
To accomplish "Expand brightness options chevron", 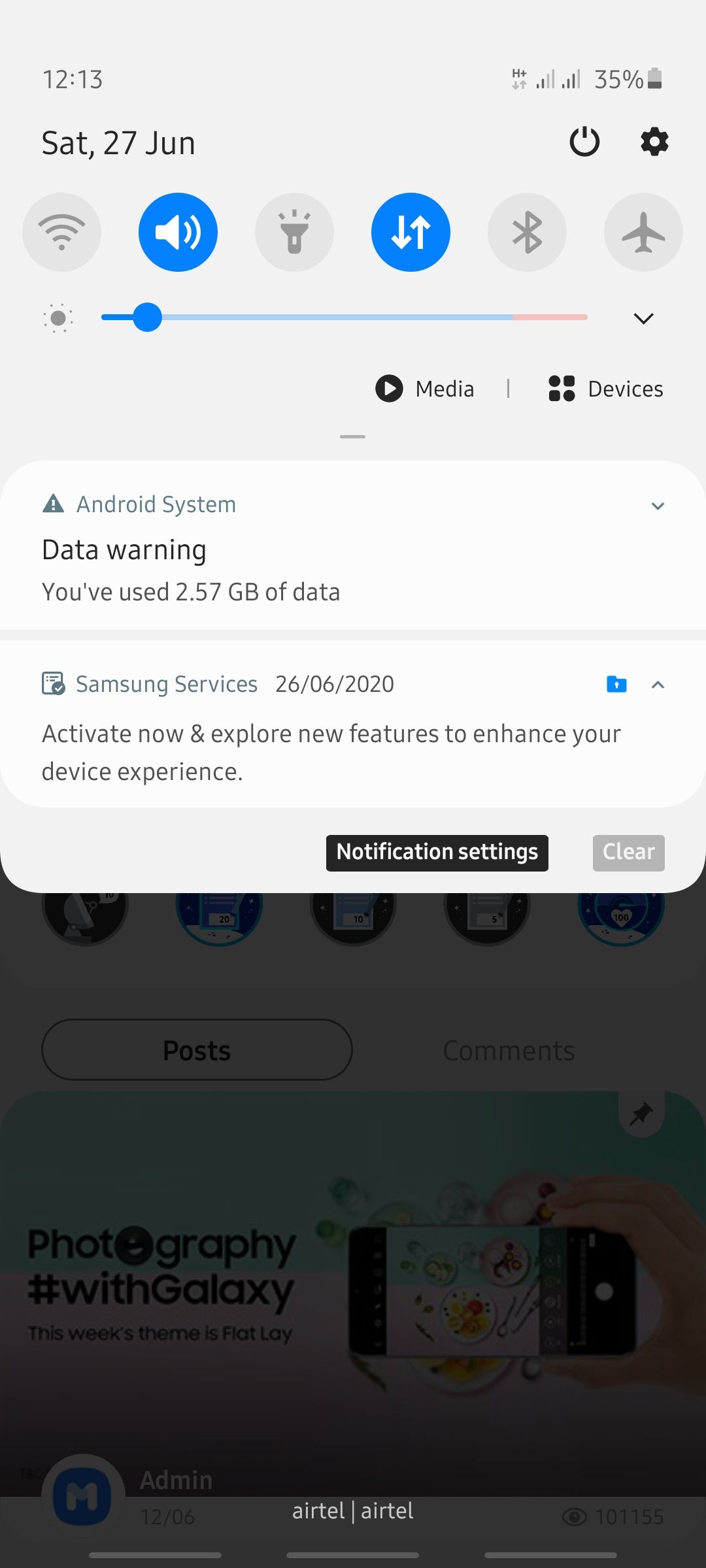I will (x=643, y=318).
